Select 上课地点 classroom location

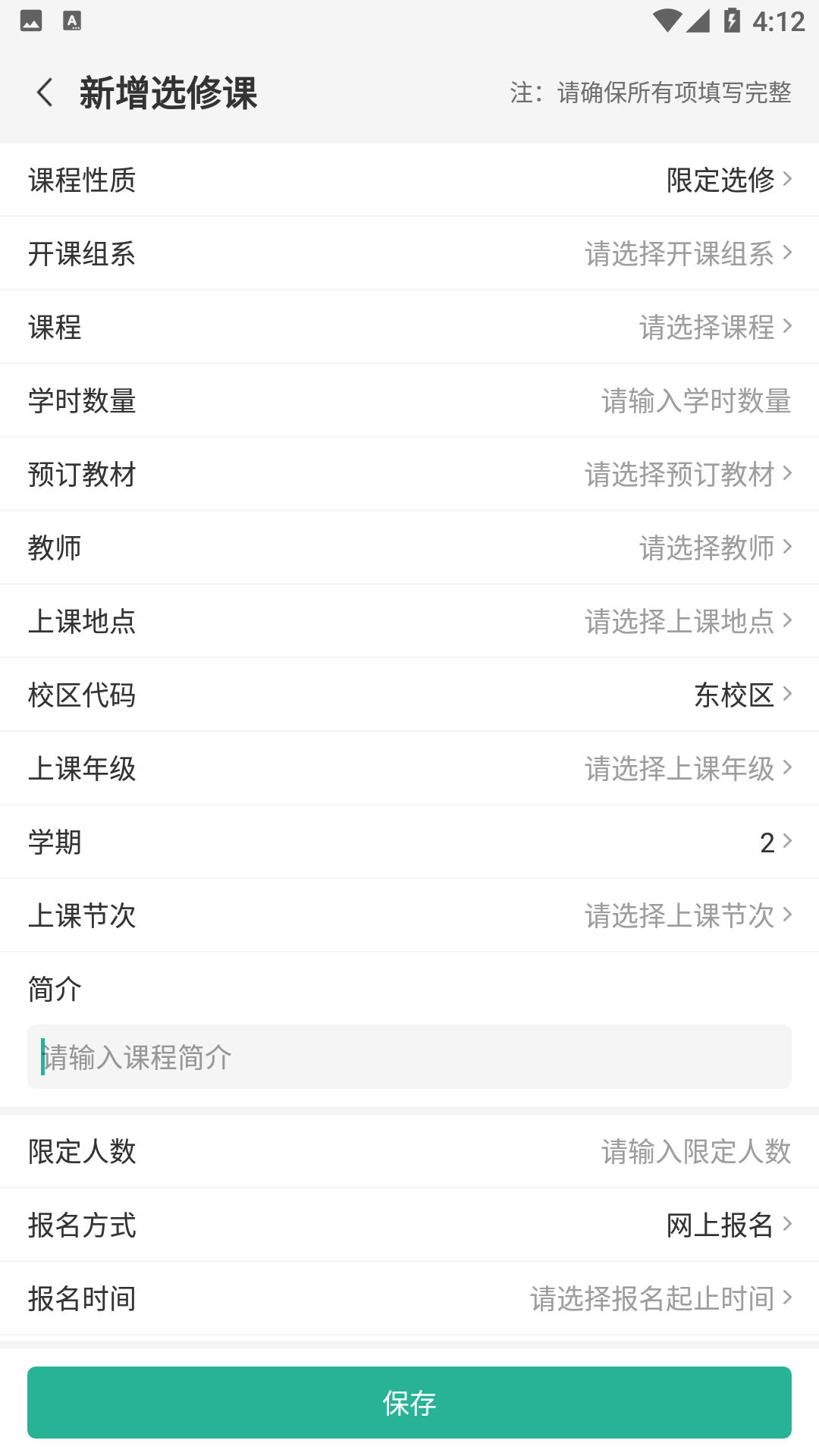point(686,621)
